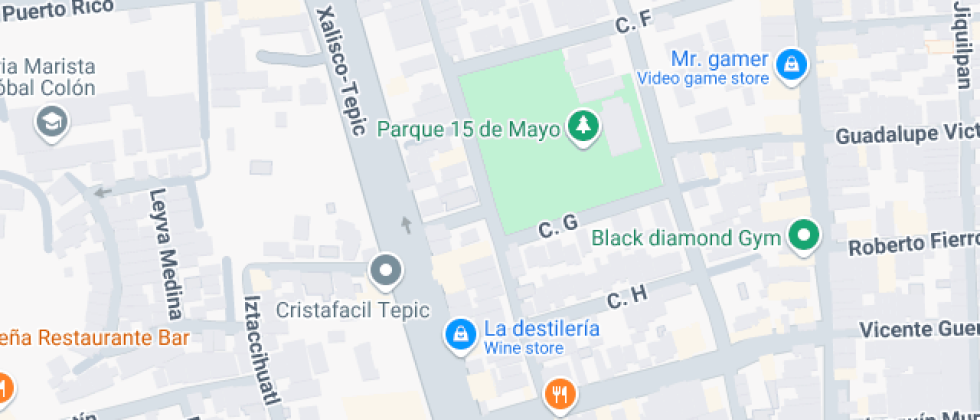Open La destilería wine store pin
Image resolution: width=980 pixels, height=420 pixels.
pyautogui.click(x=459, y=333)
